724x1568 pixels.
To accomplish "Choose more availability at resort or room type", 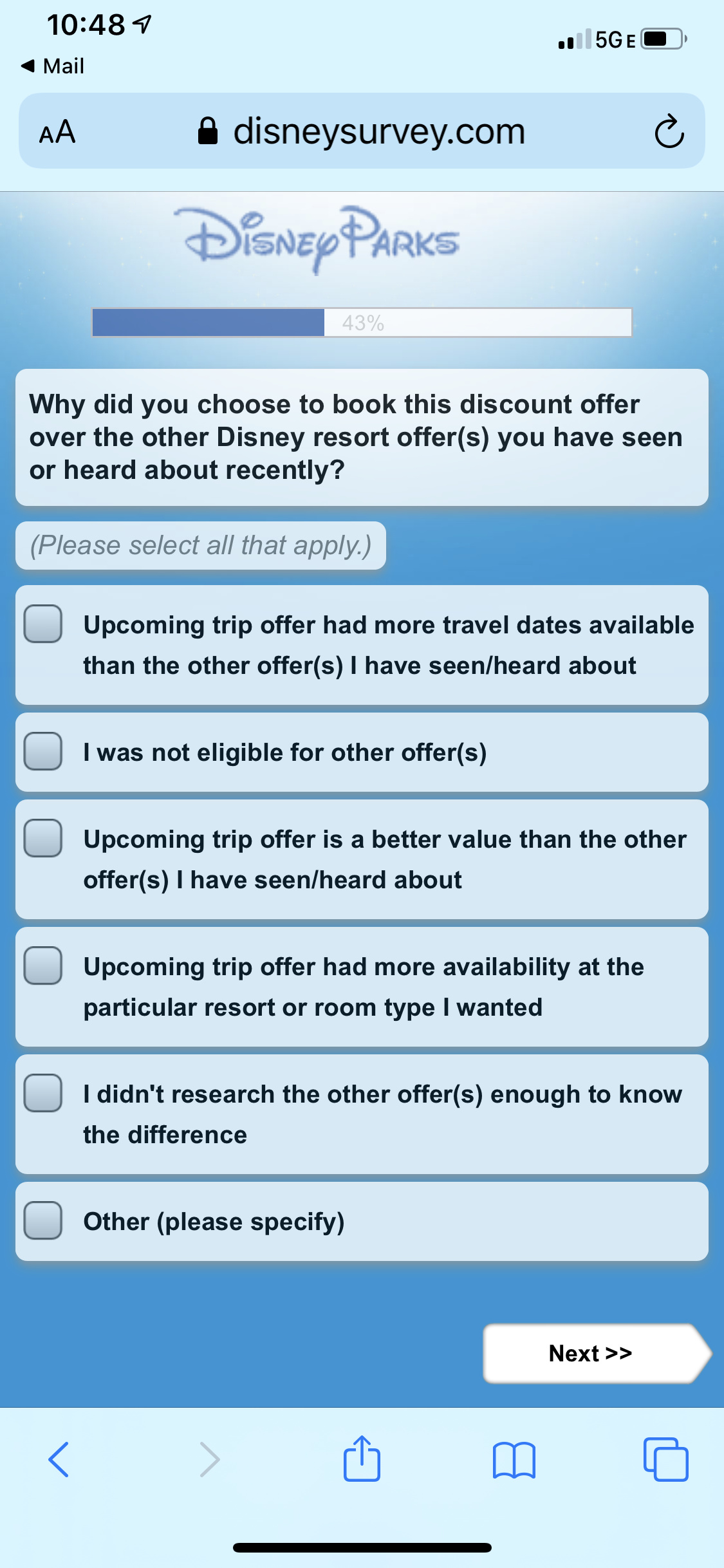I will 43,966.
